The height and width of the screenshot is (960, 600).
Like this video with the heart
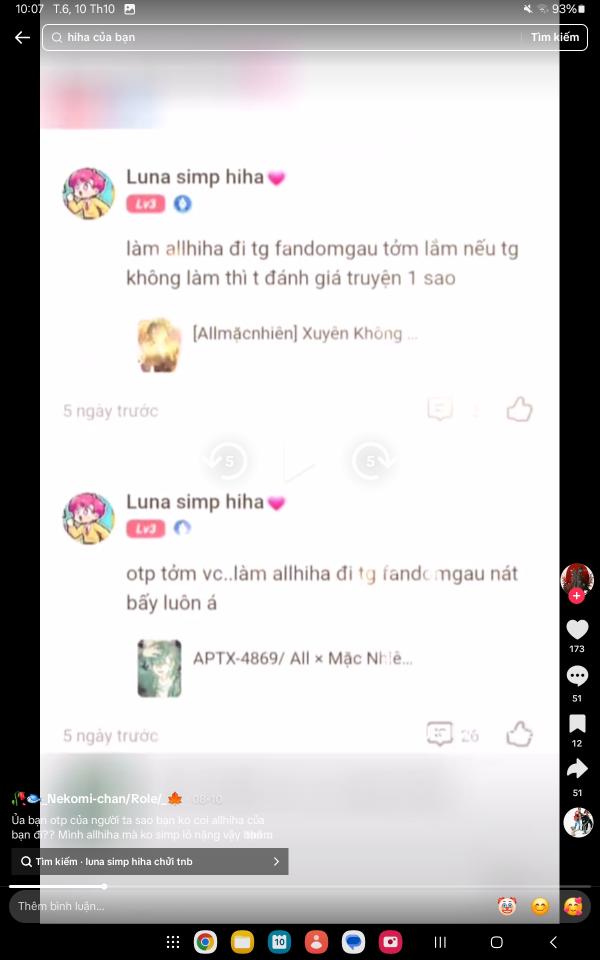(577, 629)
